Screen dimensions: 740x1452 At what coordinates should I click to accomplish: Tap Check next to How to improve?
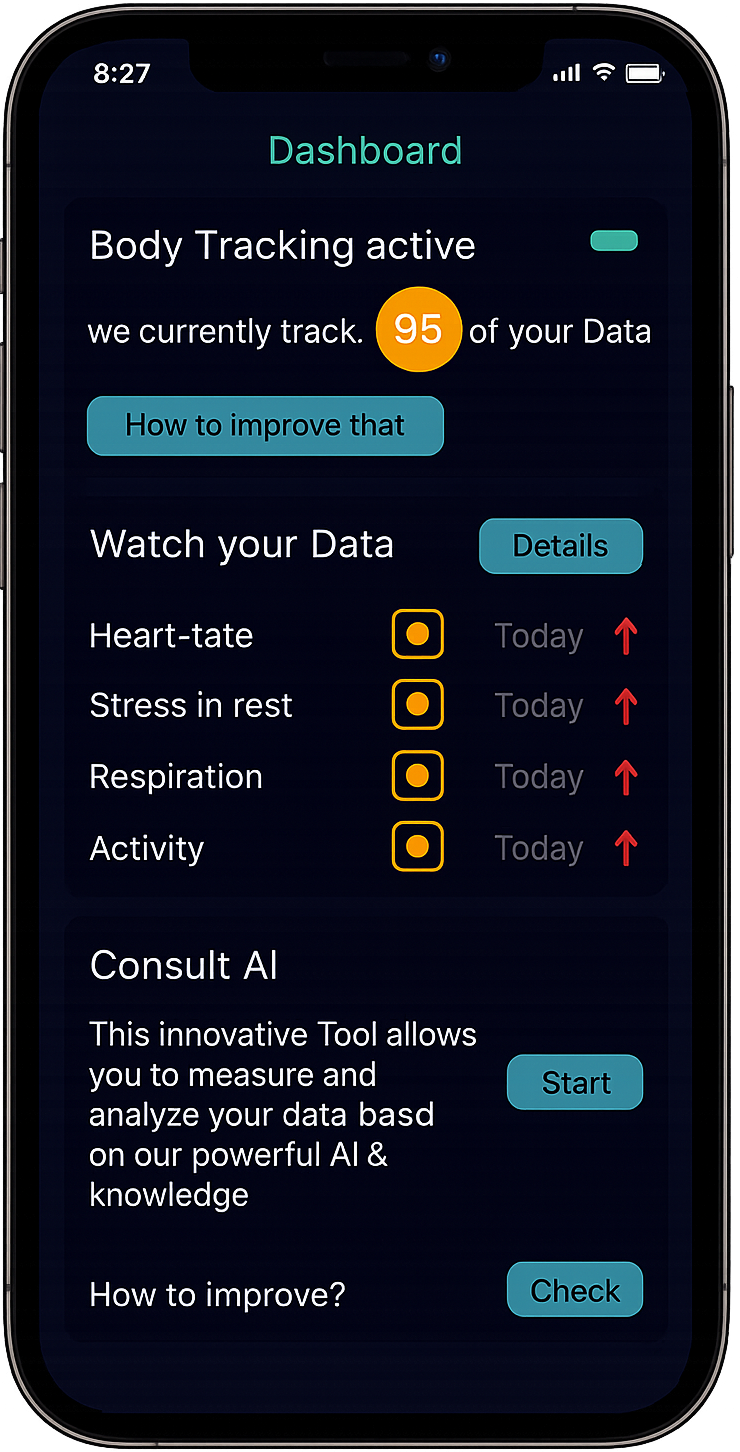(575, 1290)
